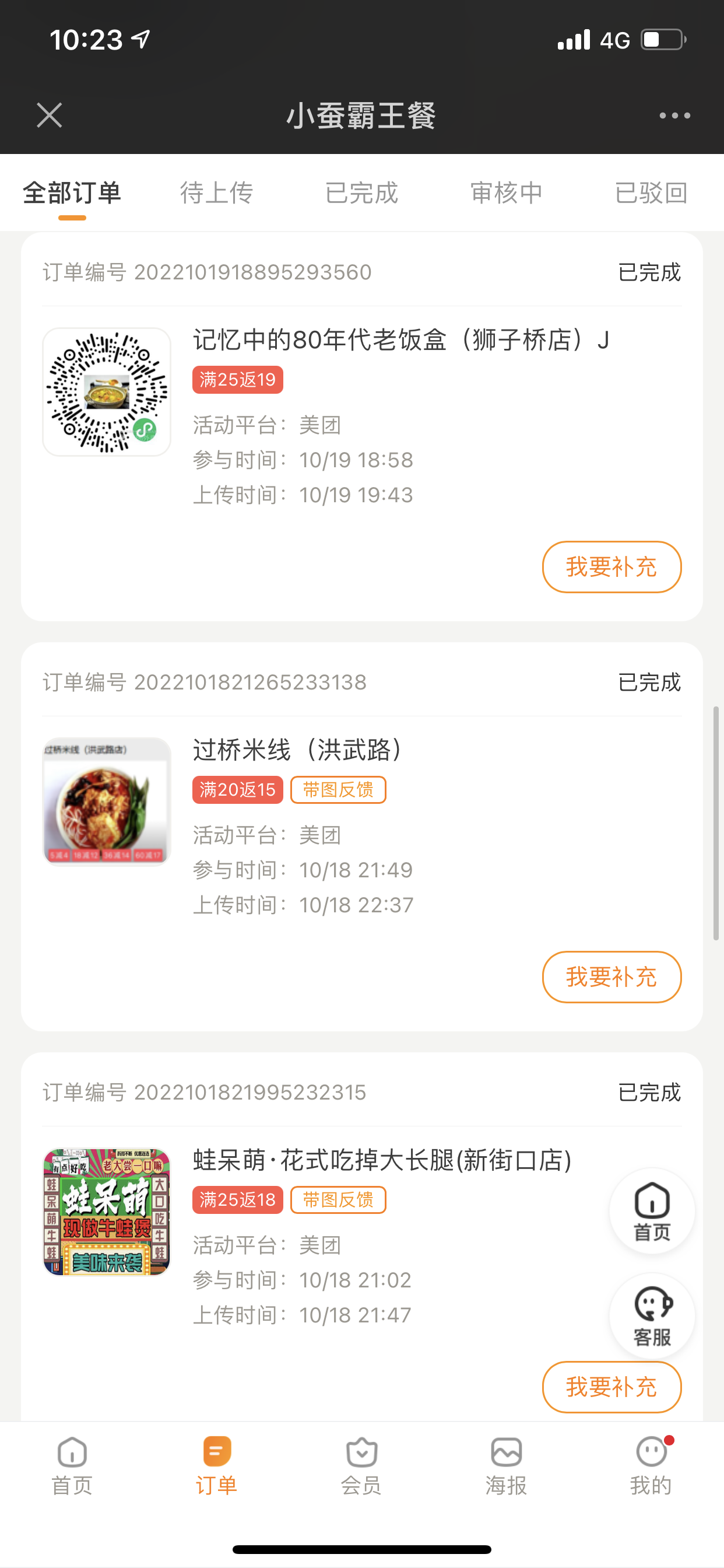Select the 订单 icon in bottom bar
The image size is (724, 1568).
(217, 1473)
